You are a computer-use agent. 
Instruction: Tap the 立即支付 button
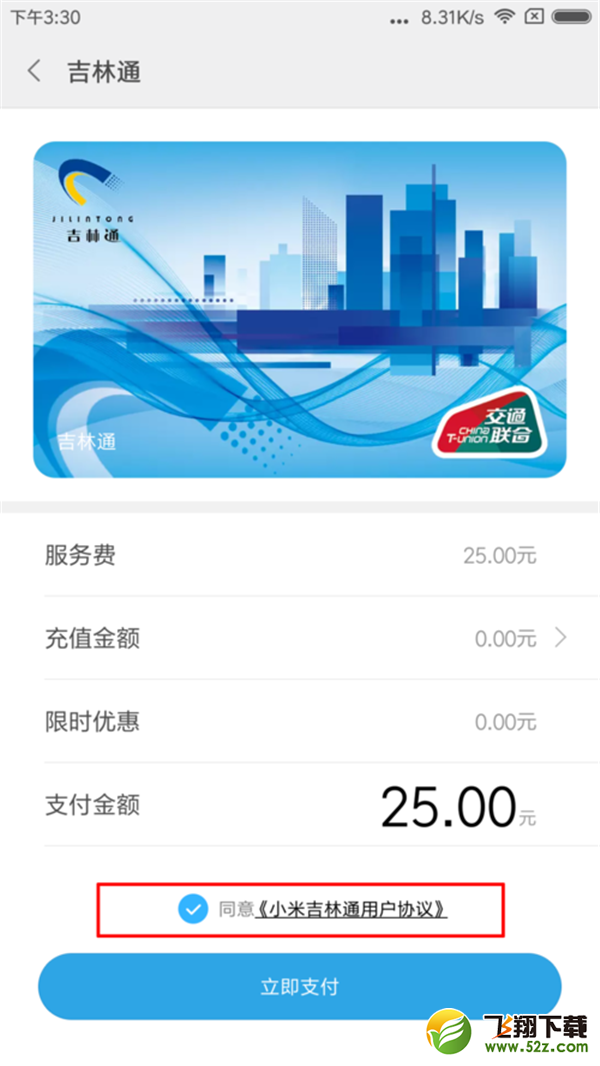tap(299, 987)
